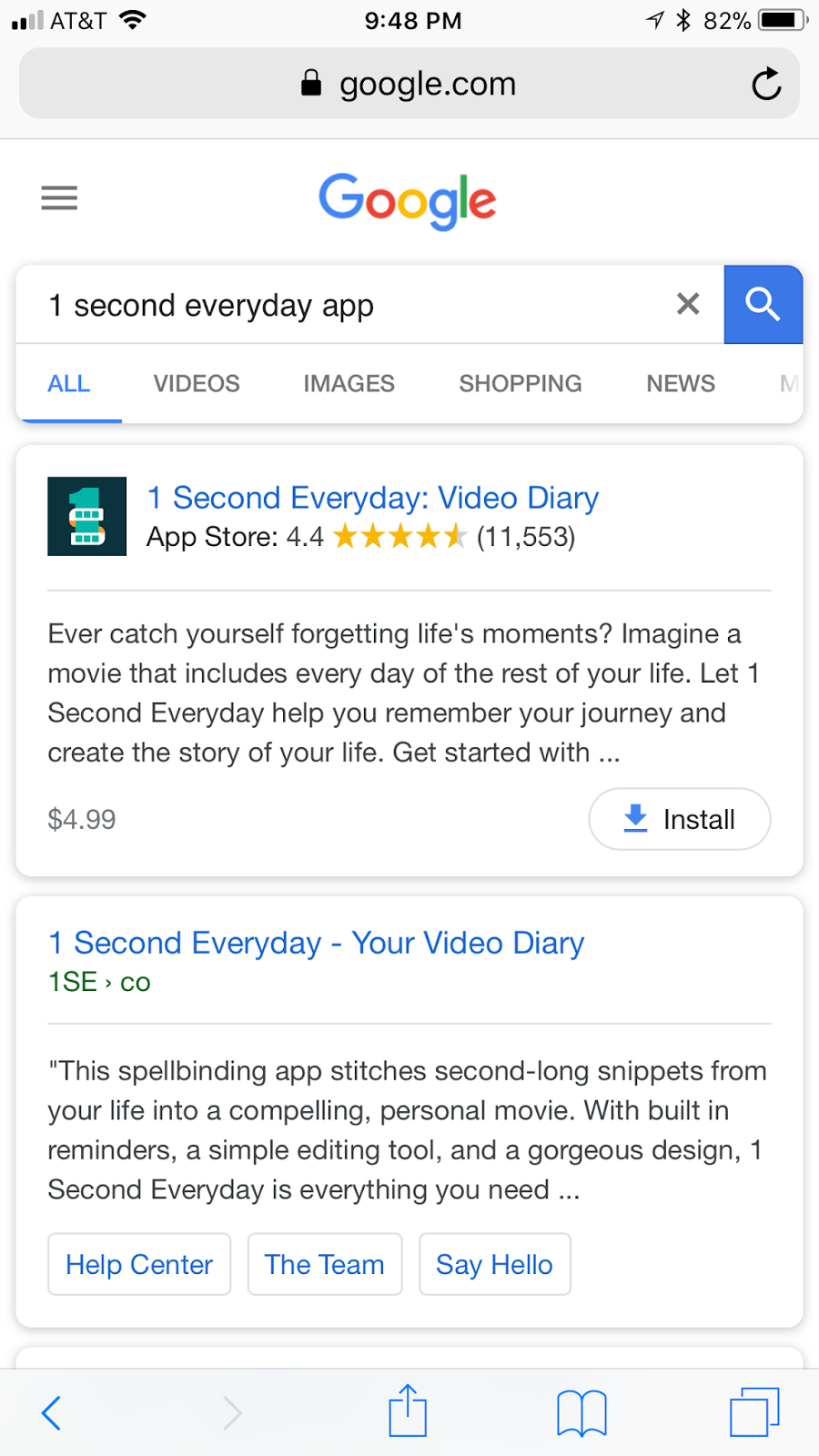Tap the Safari share icon
This screenshot has height=1456, width=819.
pos(407,1410)
